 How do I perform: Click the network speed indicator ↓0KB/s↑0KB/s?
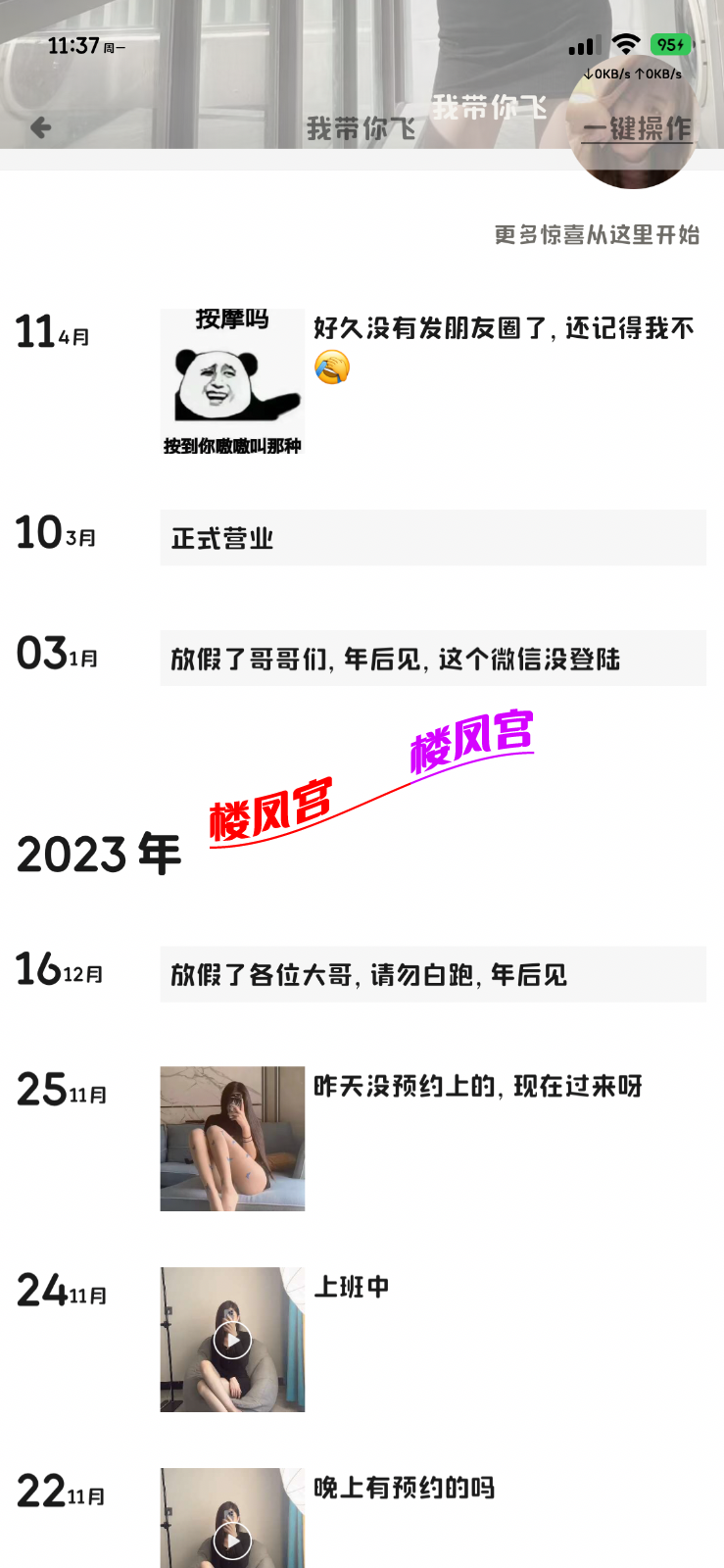[x=632, y=72]
